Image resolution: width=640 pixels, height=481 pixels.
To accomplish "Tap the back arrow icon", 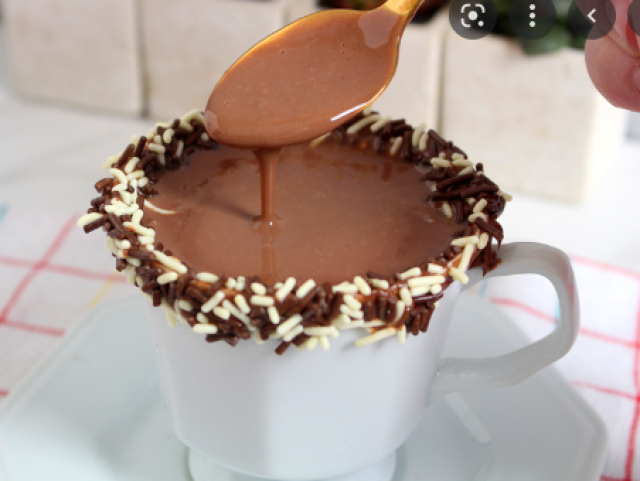I will [x=592, y=15].
